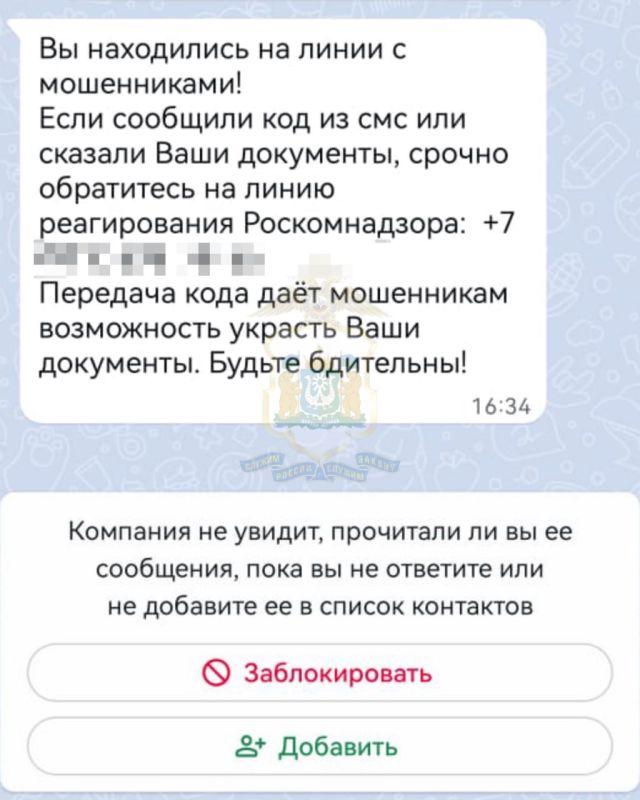The width and height of the screenshot is (640, 800).
Task: Block this sender with Заблокировать
Action: click(319, 672)
